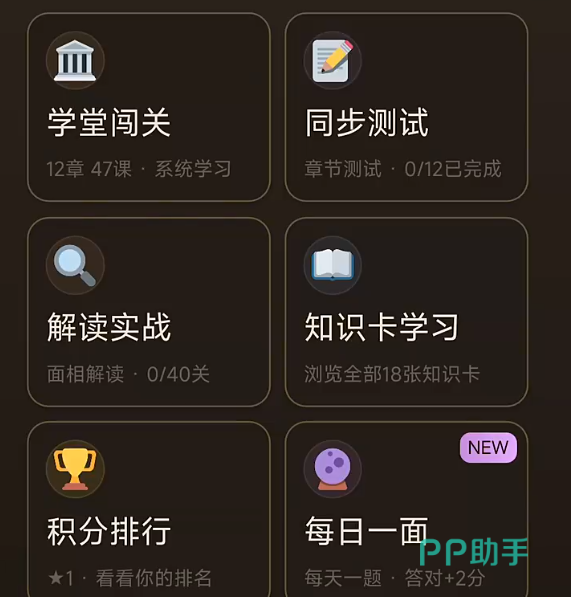Open the 学堂闯关 card
This screenshot has width=571, height=597.
[149, 107]
